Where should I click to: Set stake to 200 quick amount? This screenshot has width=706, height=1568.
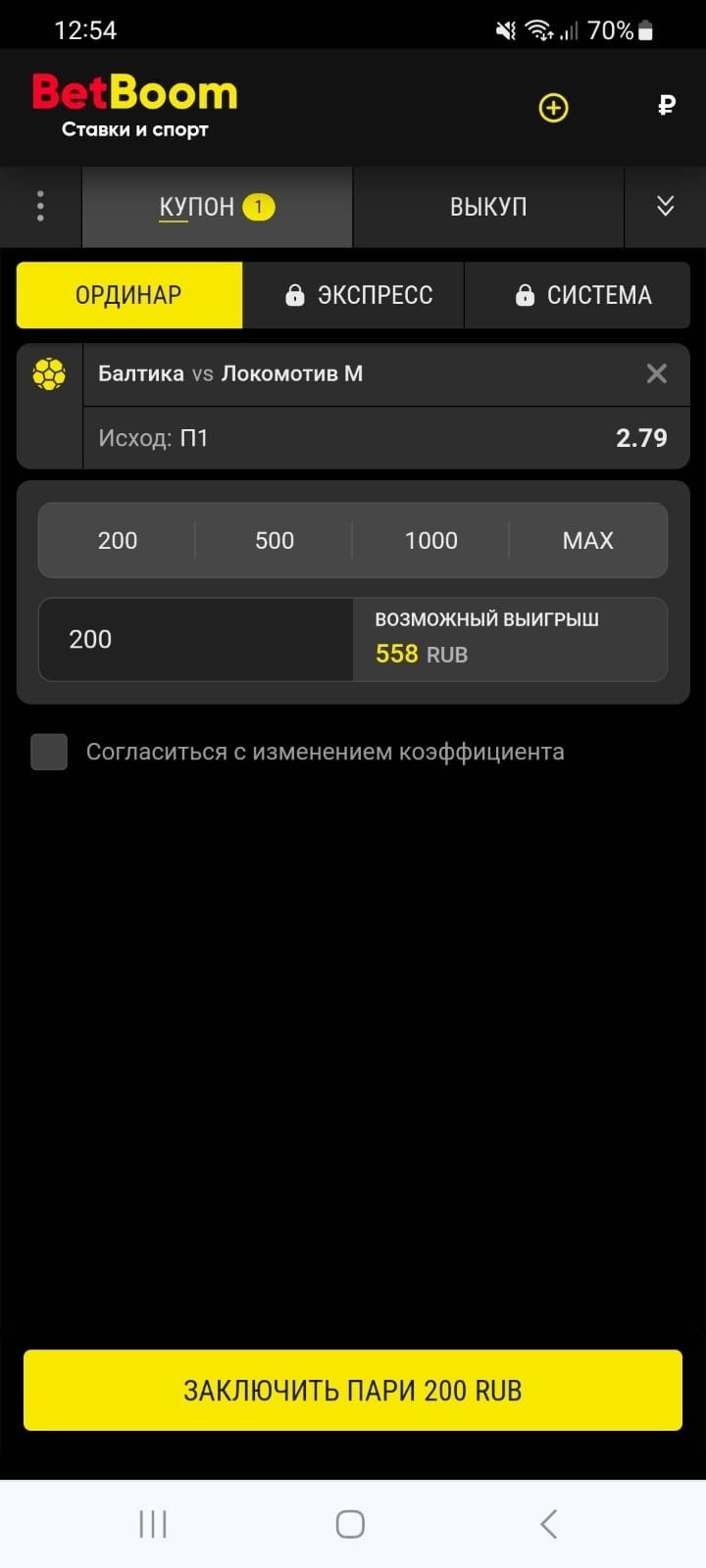point(118,540)
